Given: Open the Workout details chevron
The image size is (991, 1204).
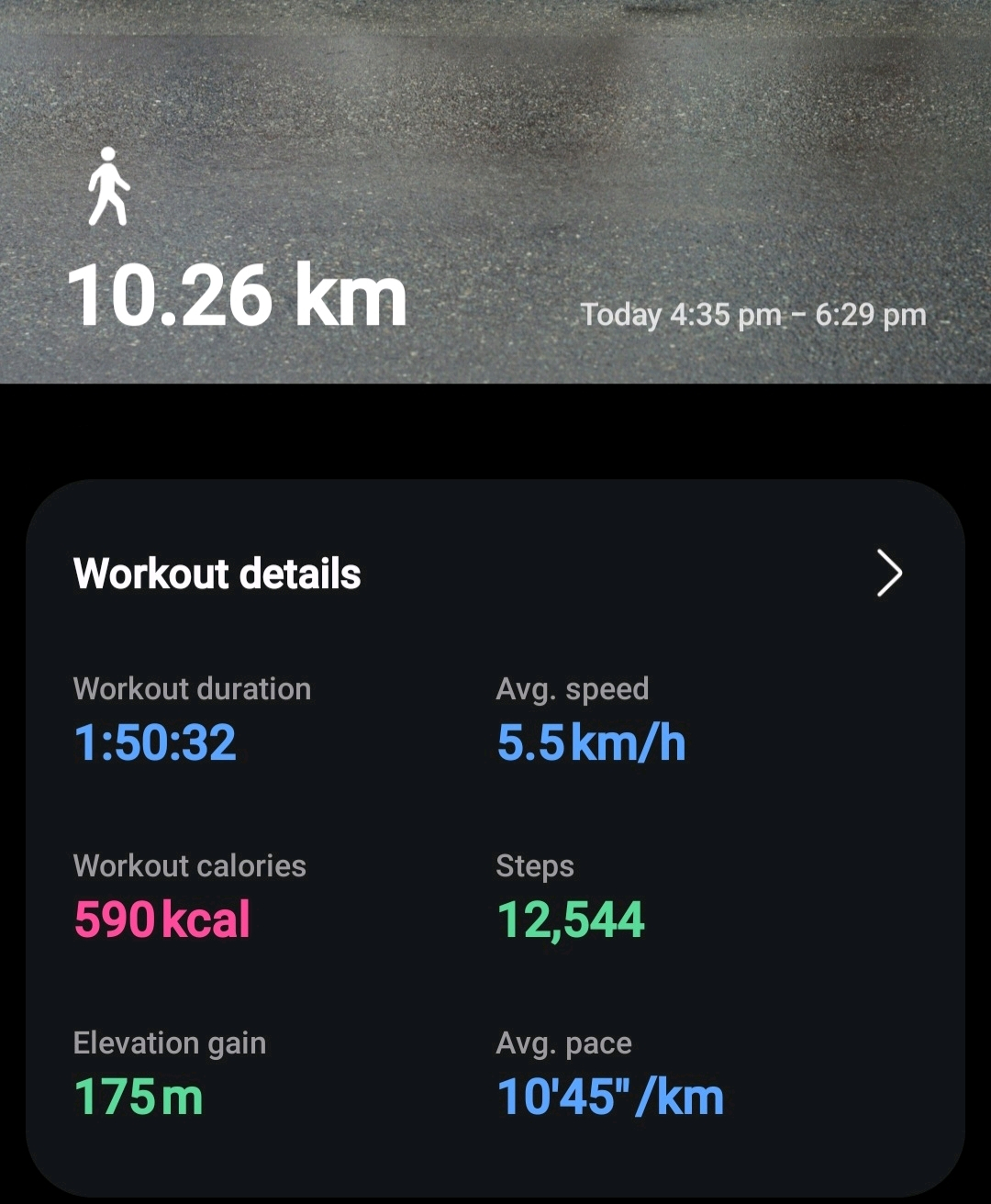Looking at the screenshot, I should click(x=888, y=574).
